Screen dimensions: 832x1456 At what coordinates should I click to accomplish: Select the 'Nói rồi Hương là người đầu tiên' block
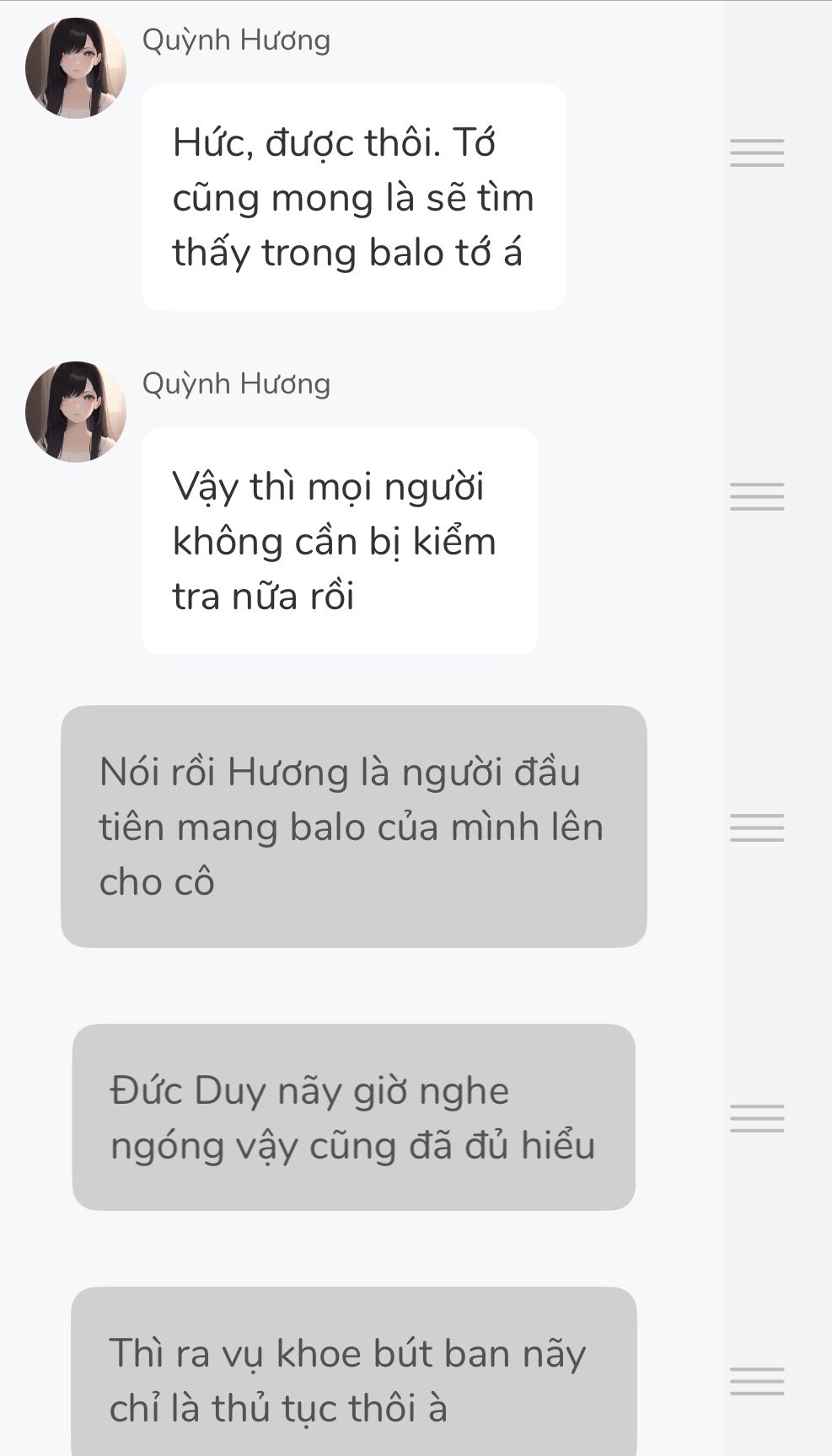point(353,826)
